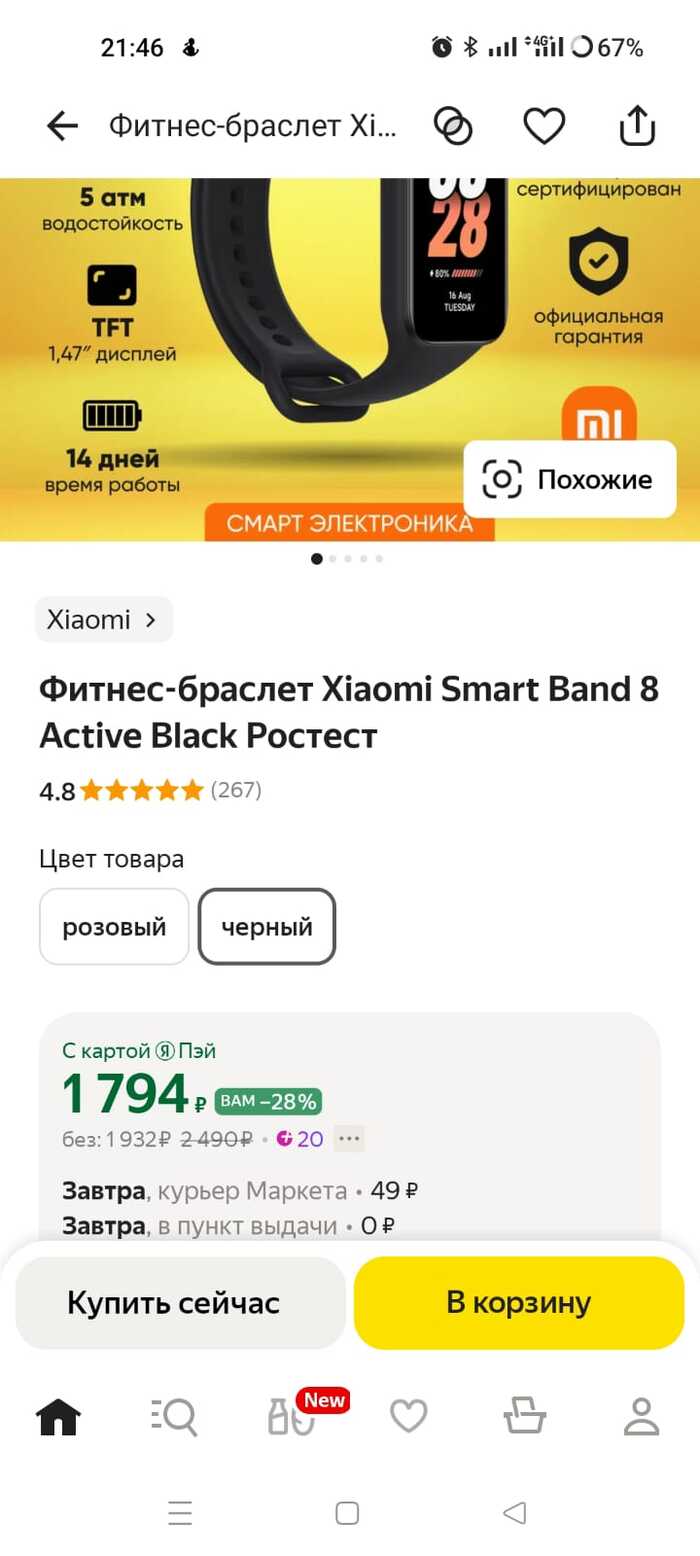
Task: Open the profile tab
Action: coord(641,1417)
